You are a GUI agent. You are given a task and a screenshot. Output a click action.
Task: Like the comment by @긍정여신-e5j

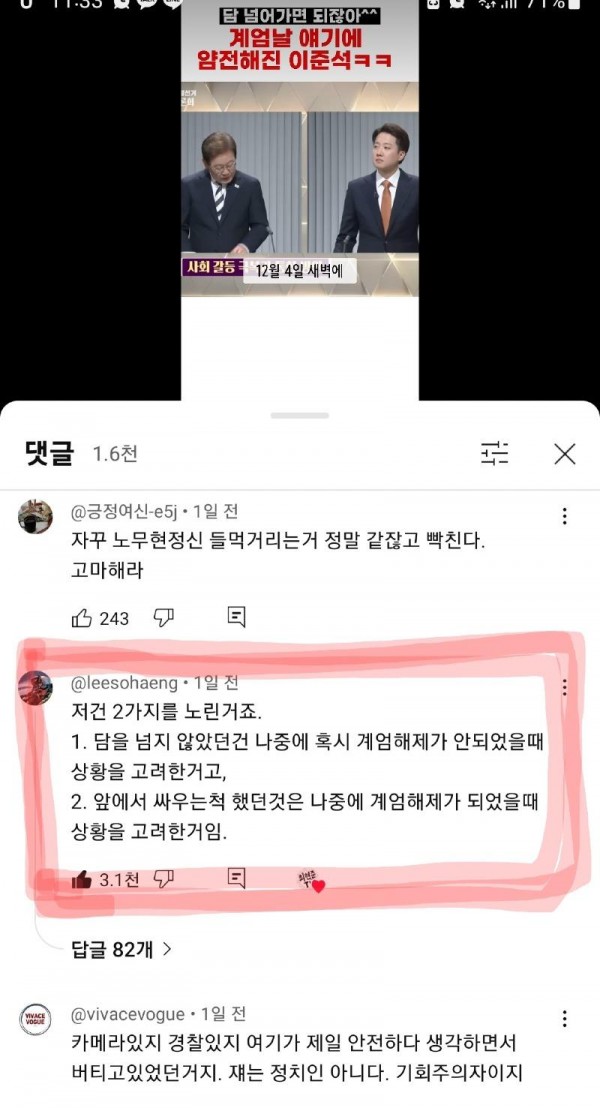pos(82,618)
